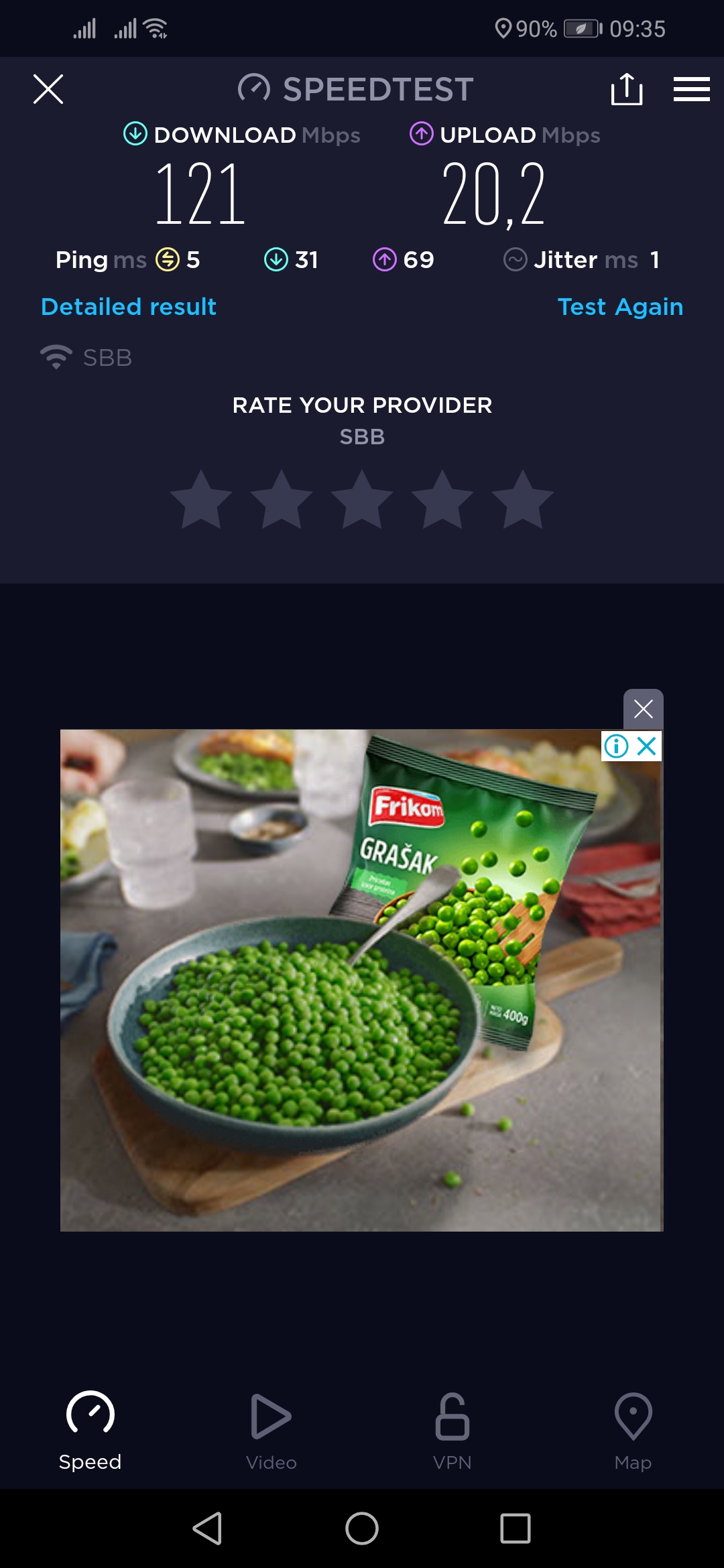Image resolution: width=724 pixels, height=1568 pixels.
Task: Share the speed test result
Action: point(627,89)
